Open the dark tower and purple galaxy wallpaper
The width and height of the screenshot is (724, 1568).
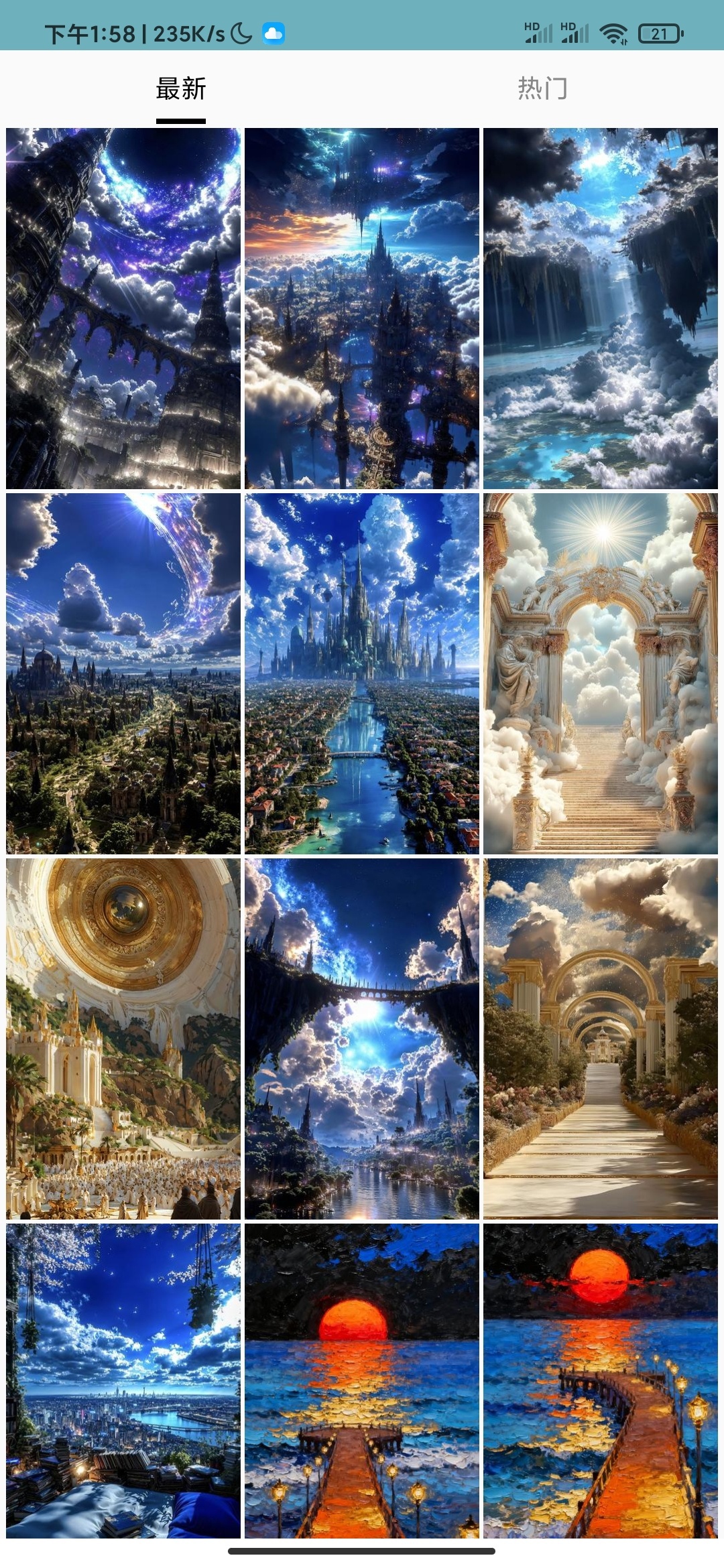tap(123, 308)
